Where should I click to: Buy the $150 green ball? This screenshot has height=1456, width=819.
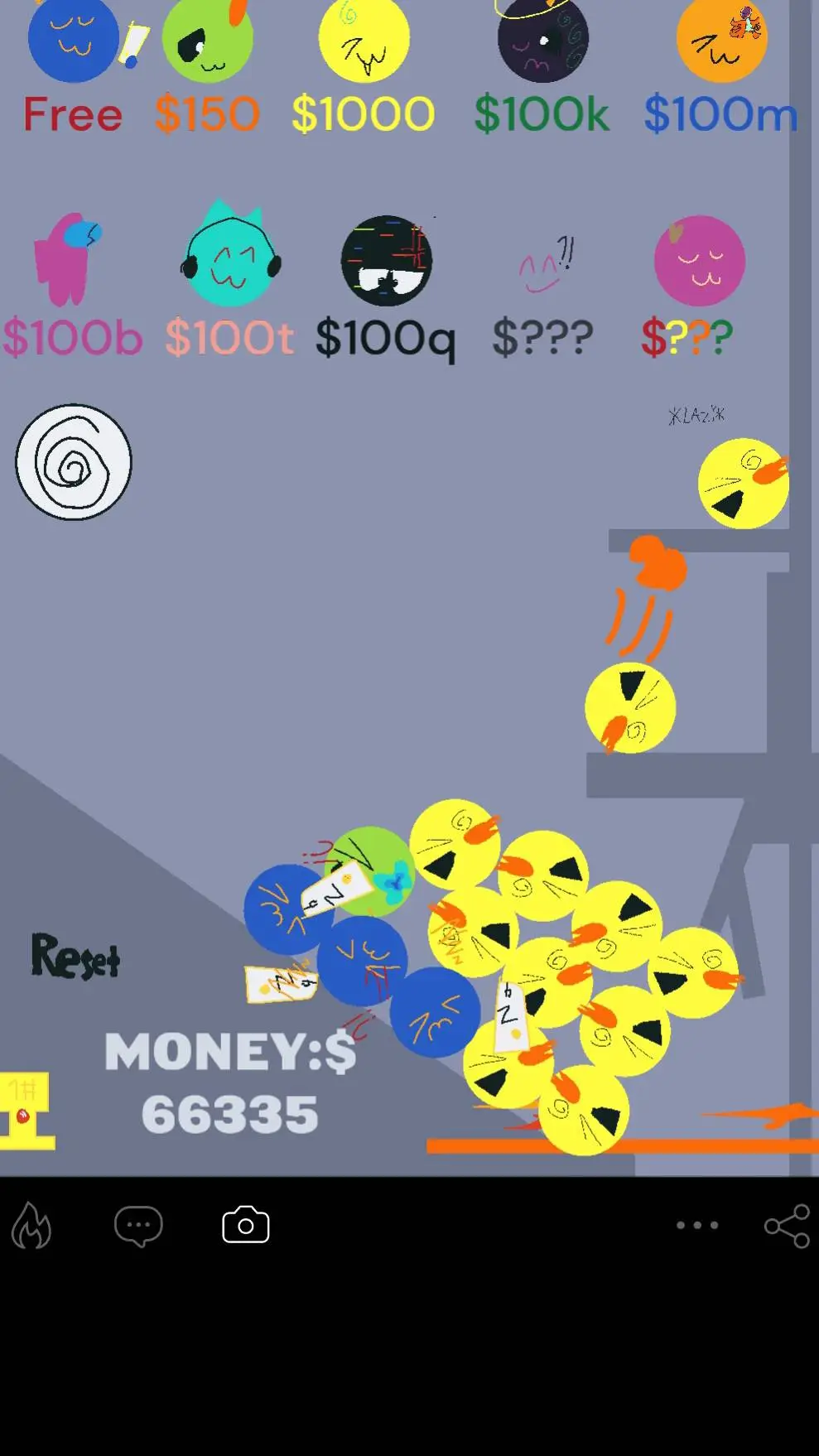[207, 41]
